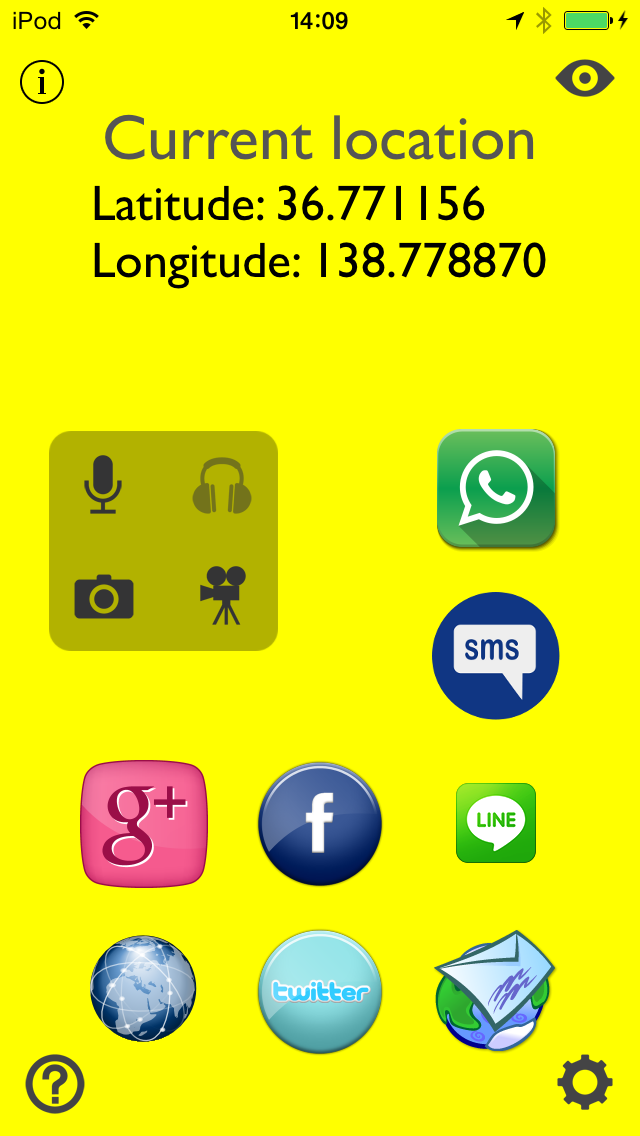This screenshot has width=640, height=1136.
Task: Post location to Facebook
Action: (320, 823)
